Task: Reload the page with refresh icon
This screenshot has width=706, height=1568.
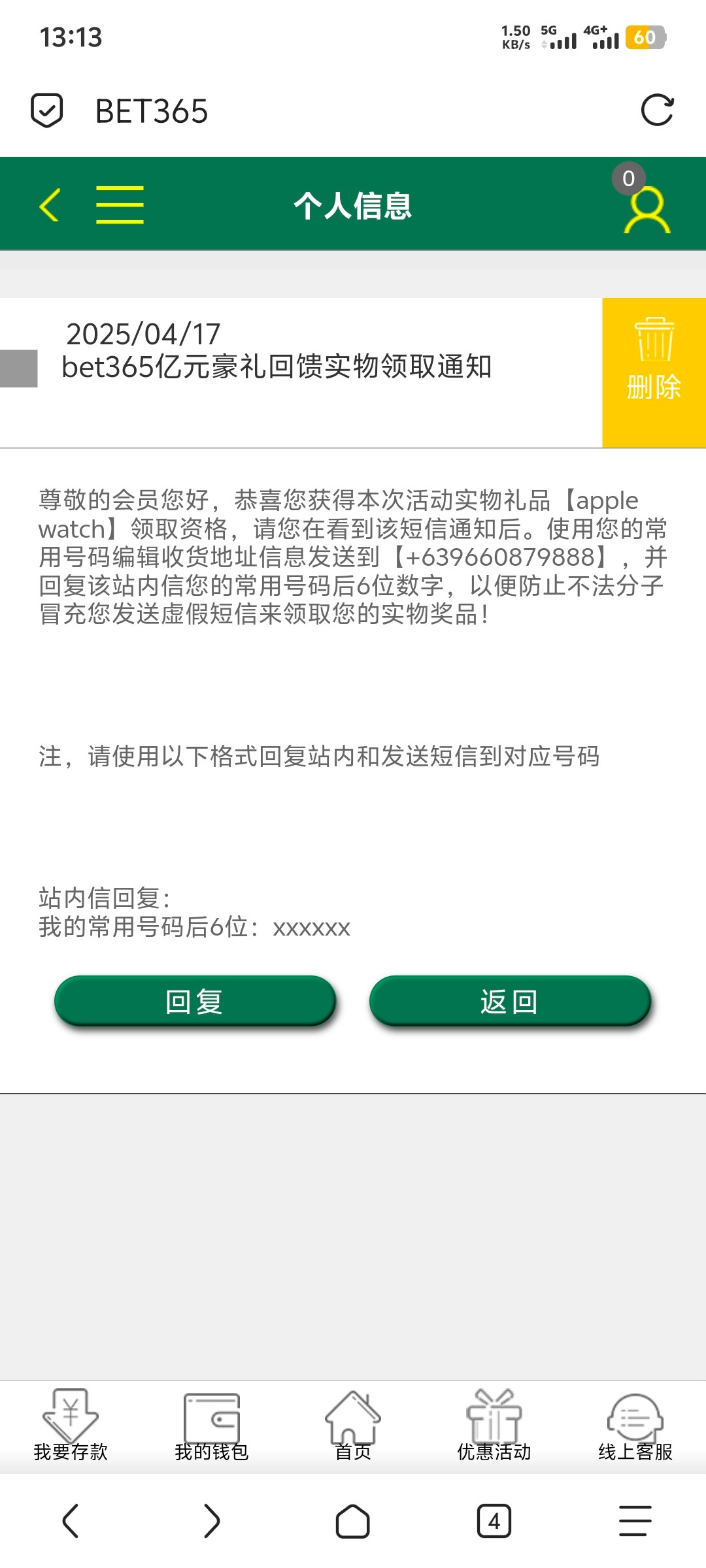Action: (657, 110)
